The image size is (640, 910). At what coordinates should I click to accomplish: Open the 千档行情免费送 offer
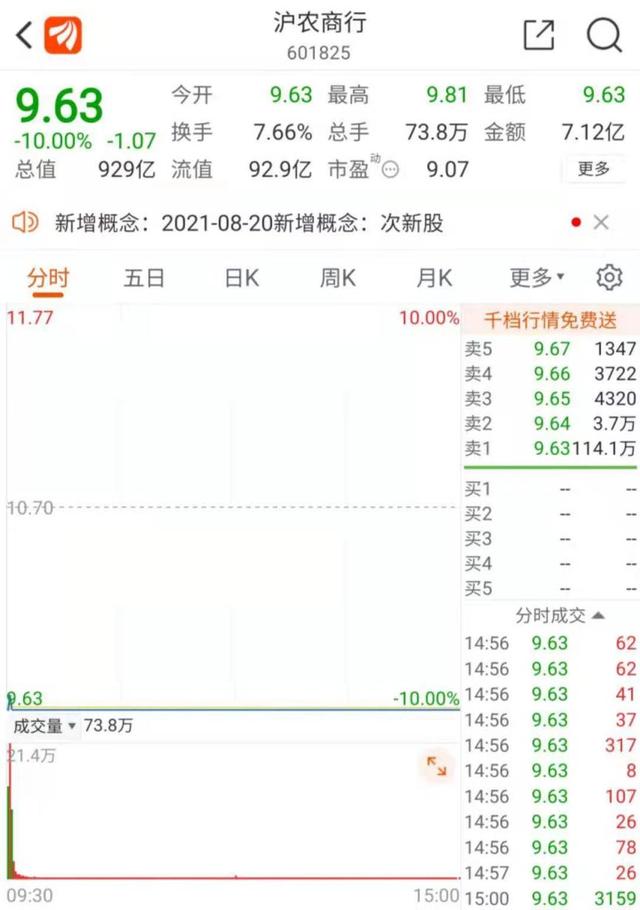click(x=550, y=321)
